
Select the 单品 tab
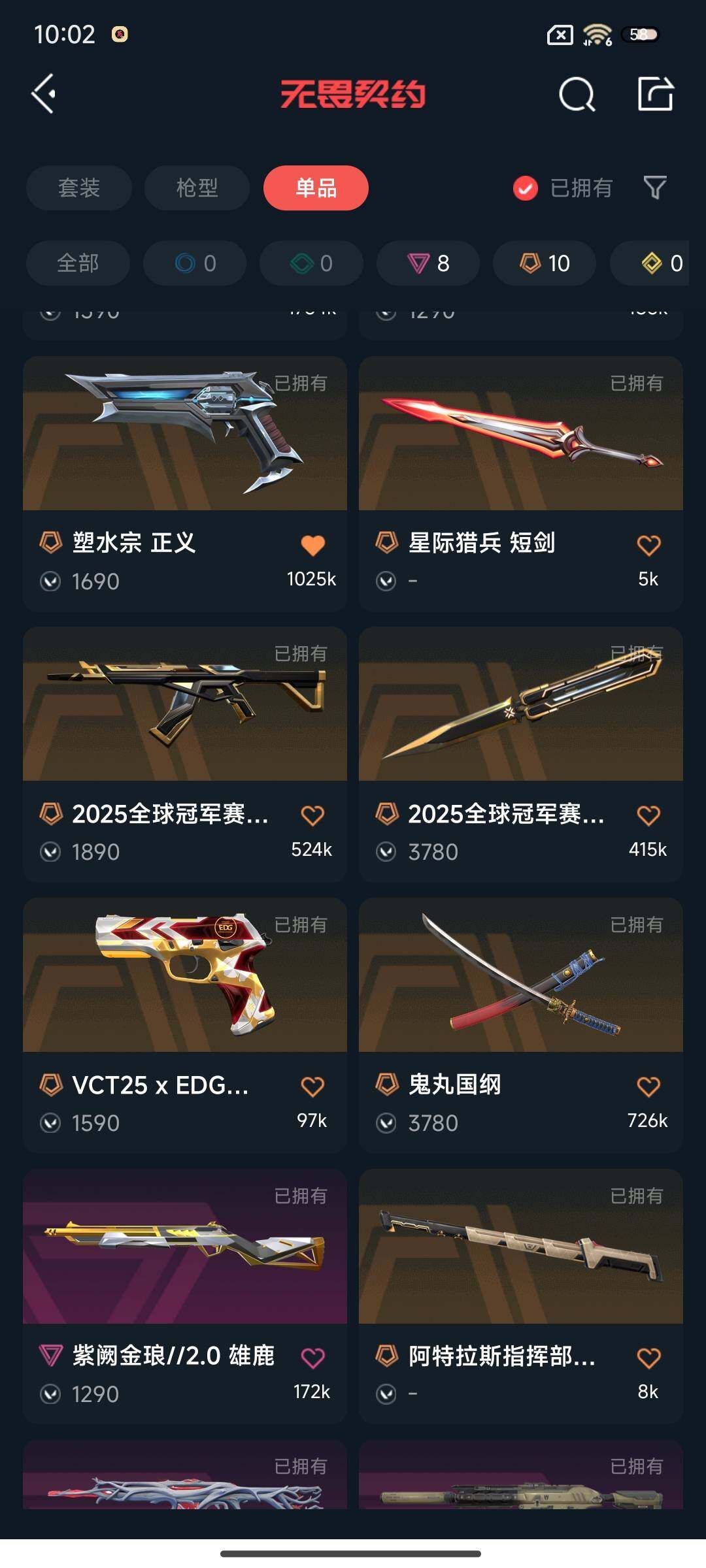pyautogui.click(x=316, y=188)
